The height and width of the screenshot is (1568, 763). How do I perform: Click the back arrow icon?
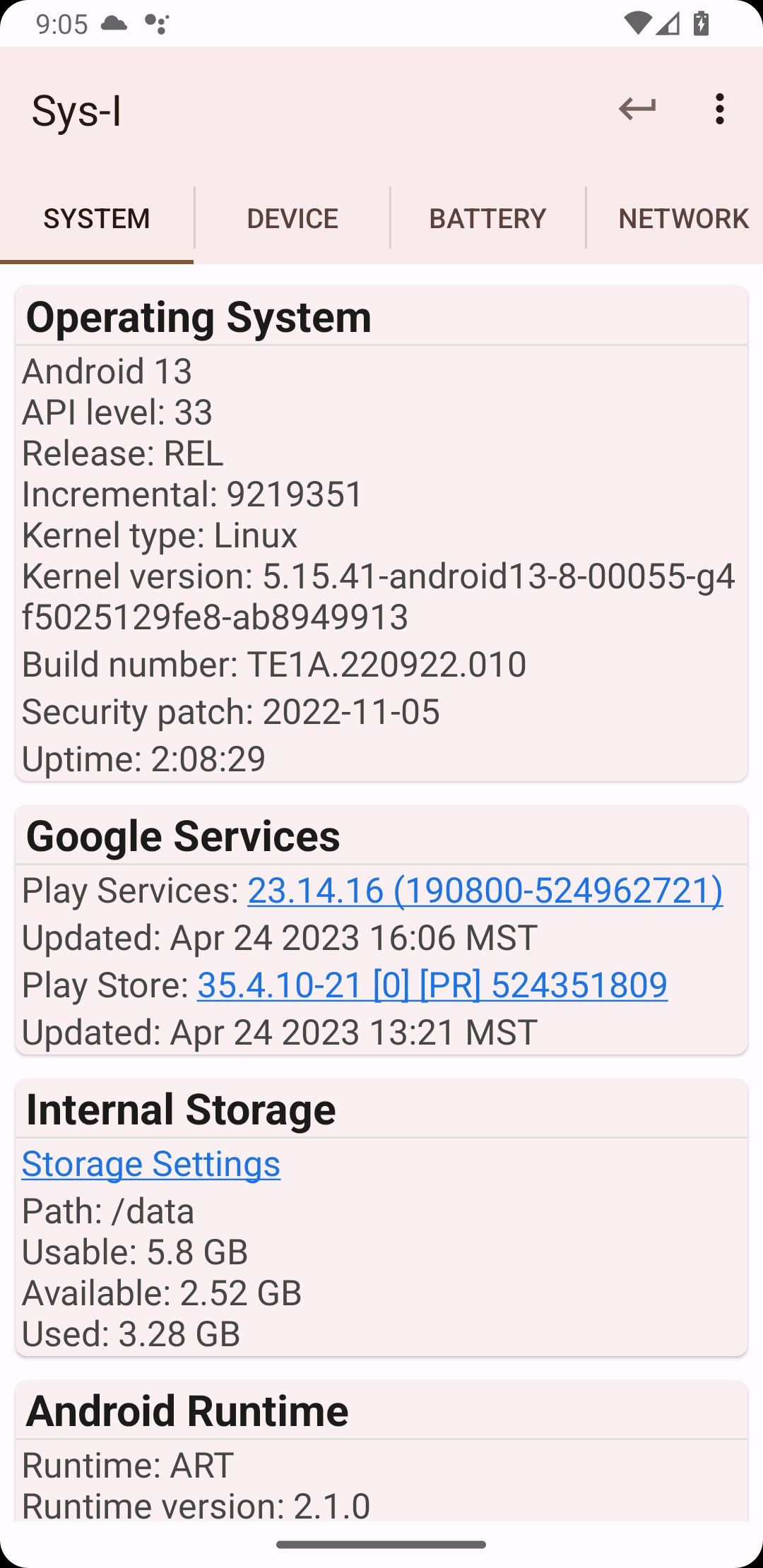[x=637, y=109]
